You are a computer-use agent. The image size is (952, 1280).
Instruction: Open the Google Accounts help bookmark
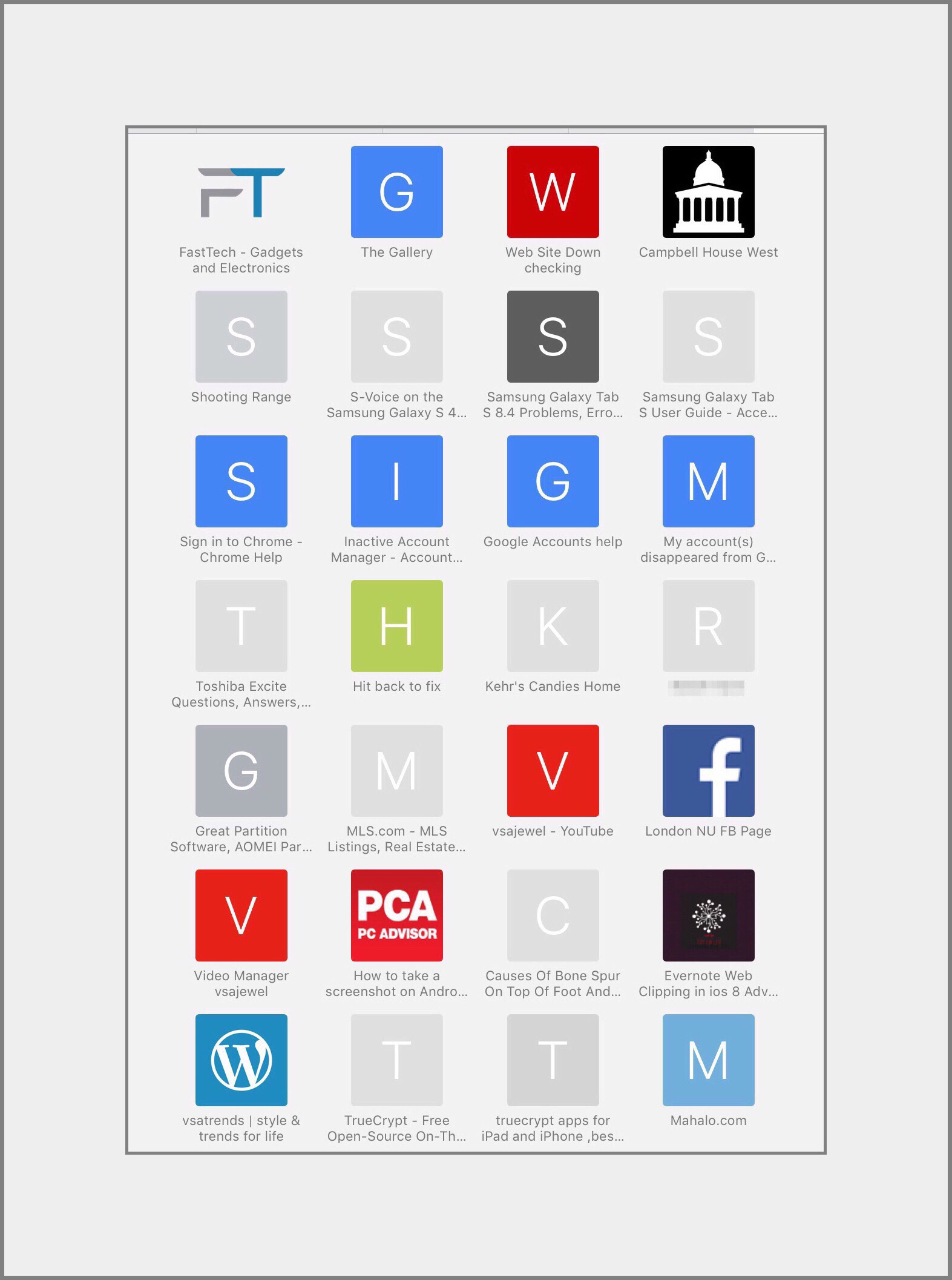tap(553, 482)
